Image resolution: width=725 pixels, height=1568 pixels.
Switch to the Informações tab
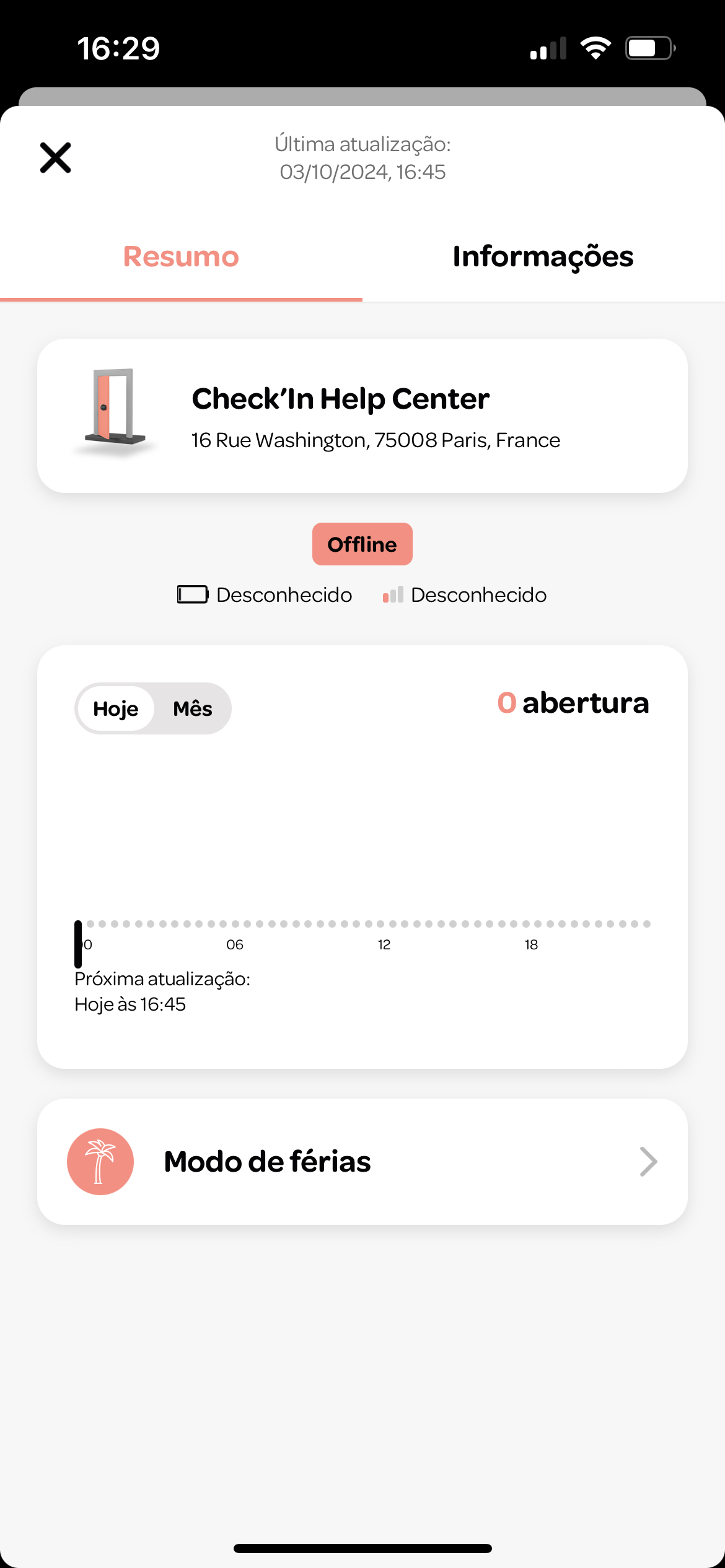coord(543,257)
